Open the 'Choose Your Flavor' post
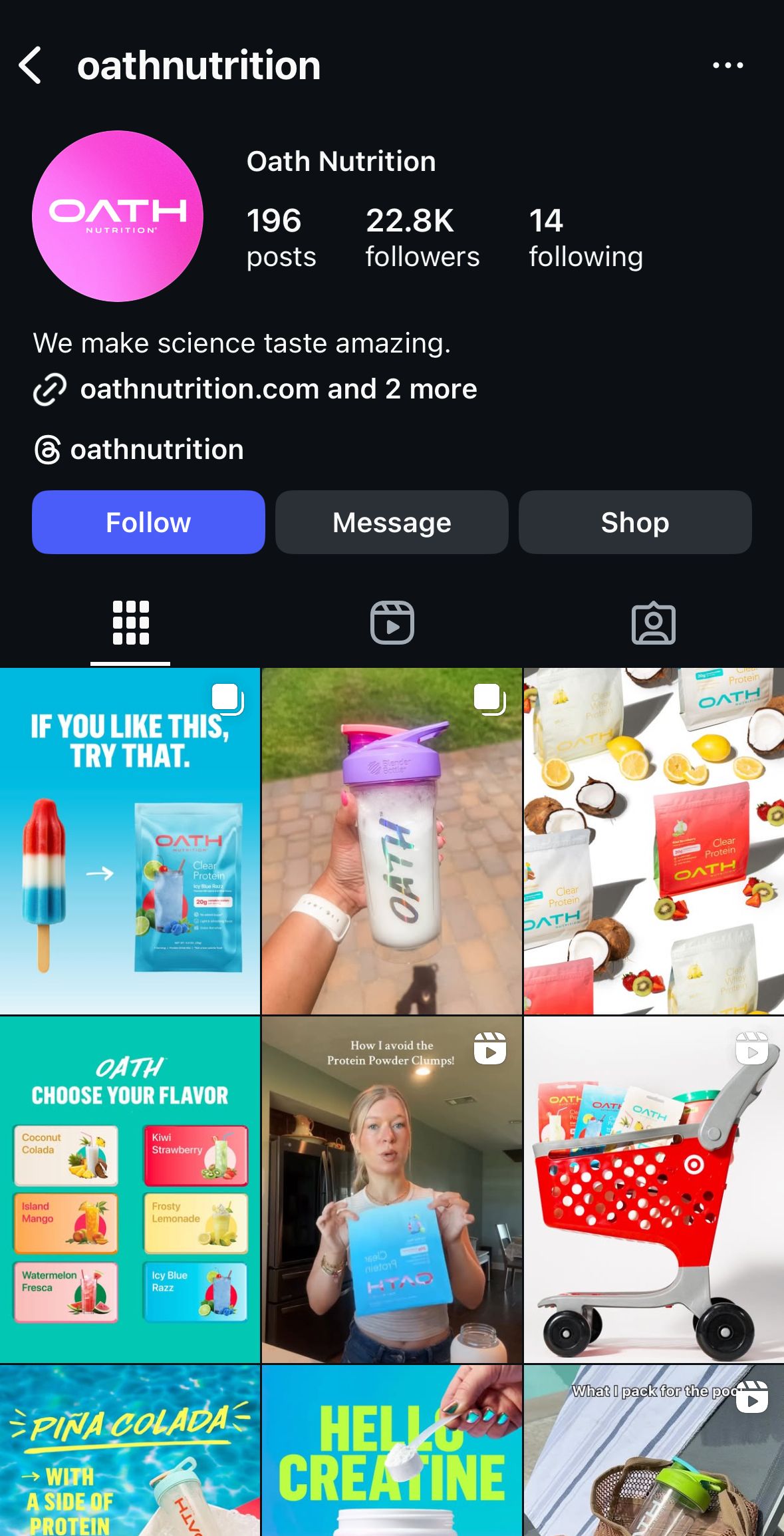This screenshot has width=784, height=1536. point(130,1189)
